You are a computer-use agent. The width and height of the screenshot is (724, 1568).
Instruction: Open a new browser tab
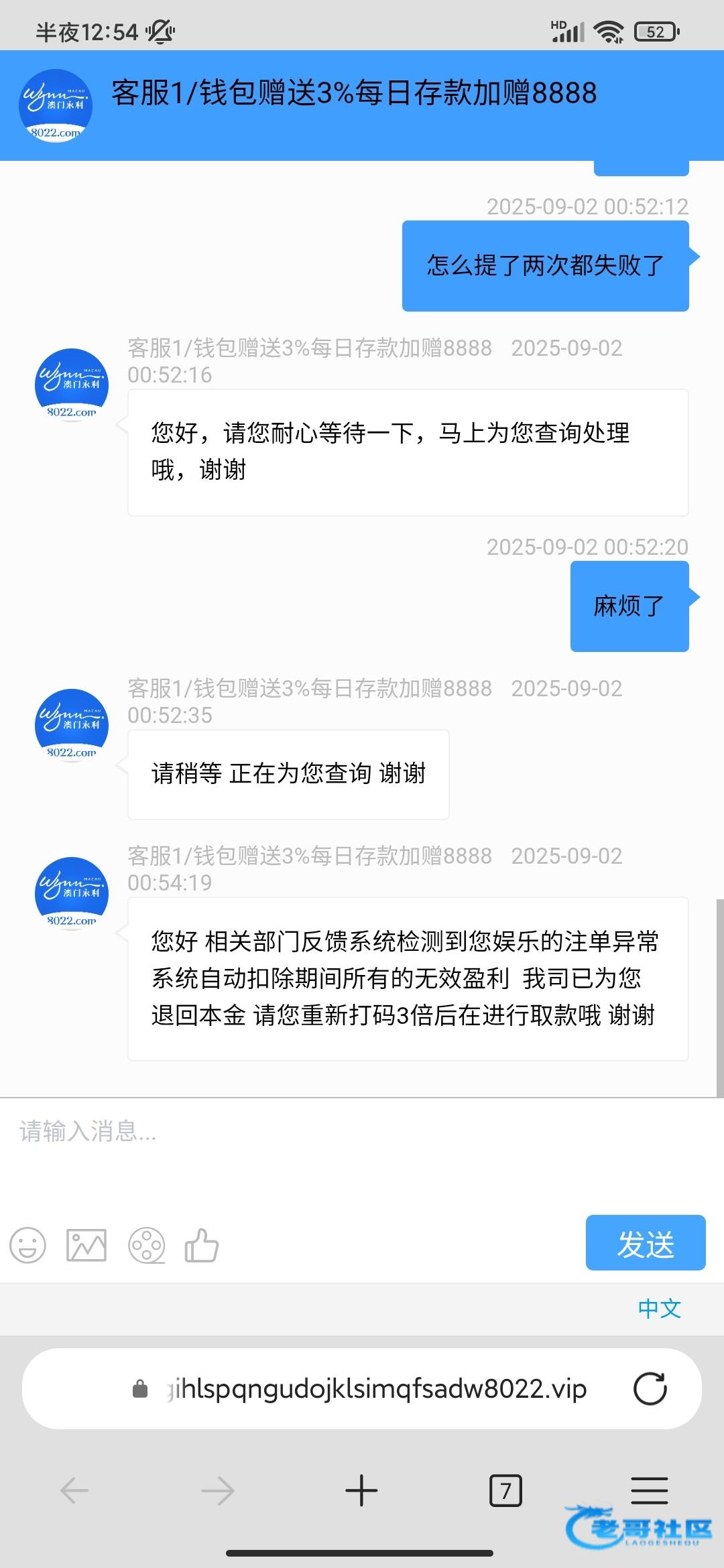point(361,1491)
